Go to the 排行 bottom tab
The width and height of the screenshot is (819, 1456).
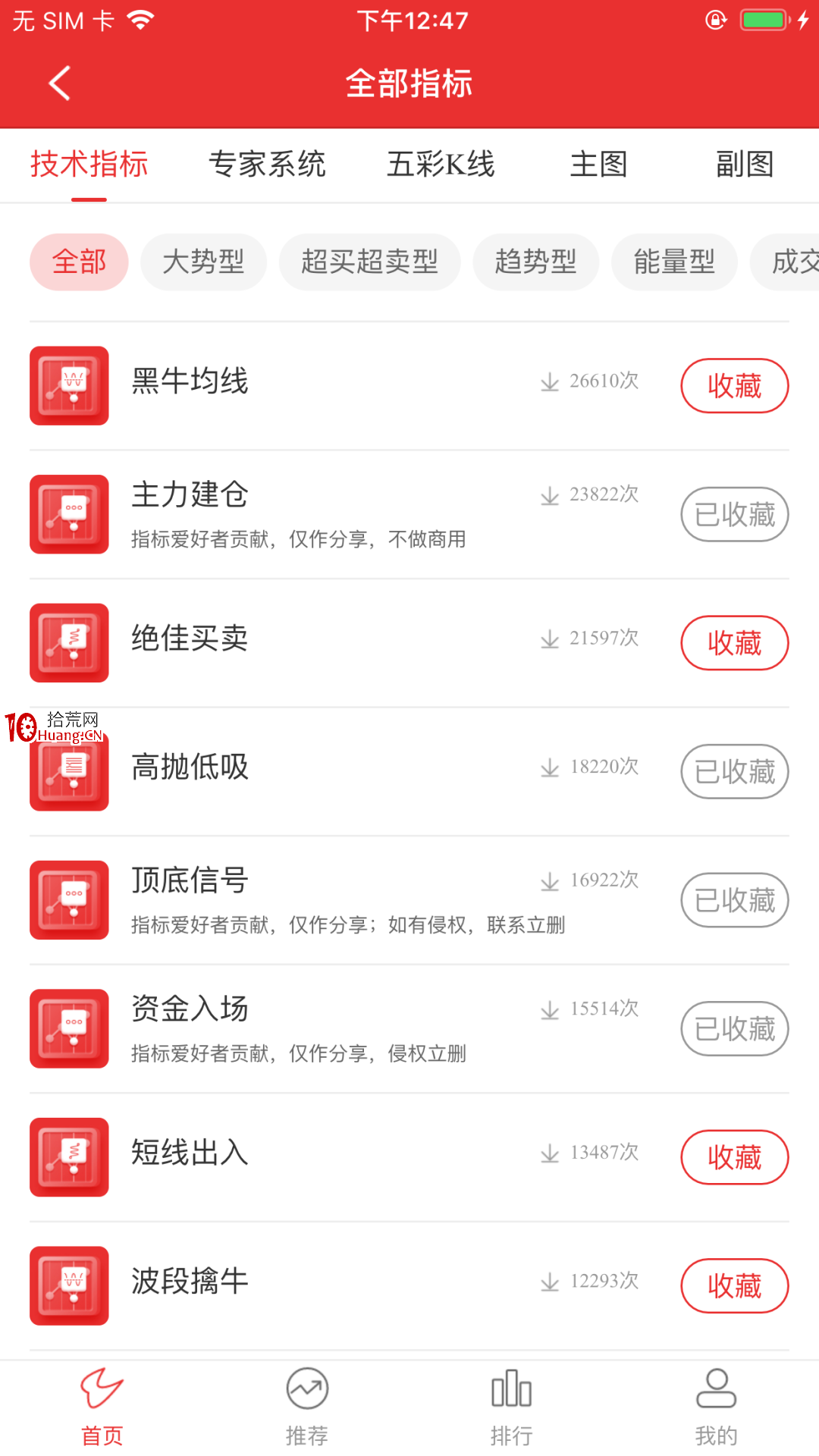coord(512,1407)
